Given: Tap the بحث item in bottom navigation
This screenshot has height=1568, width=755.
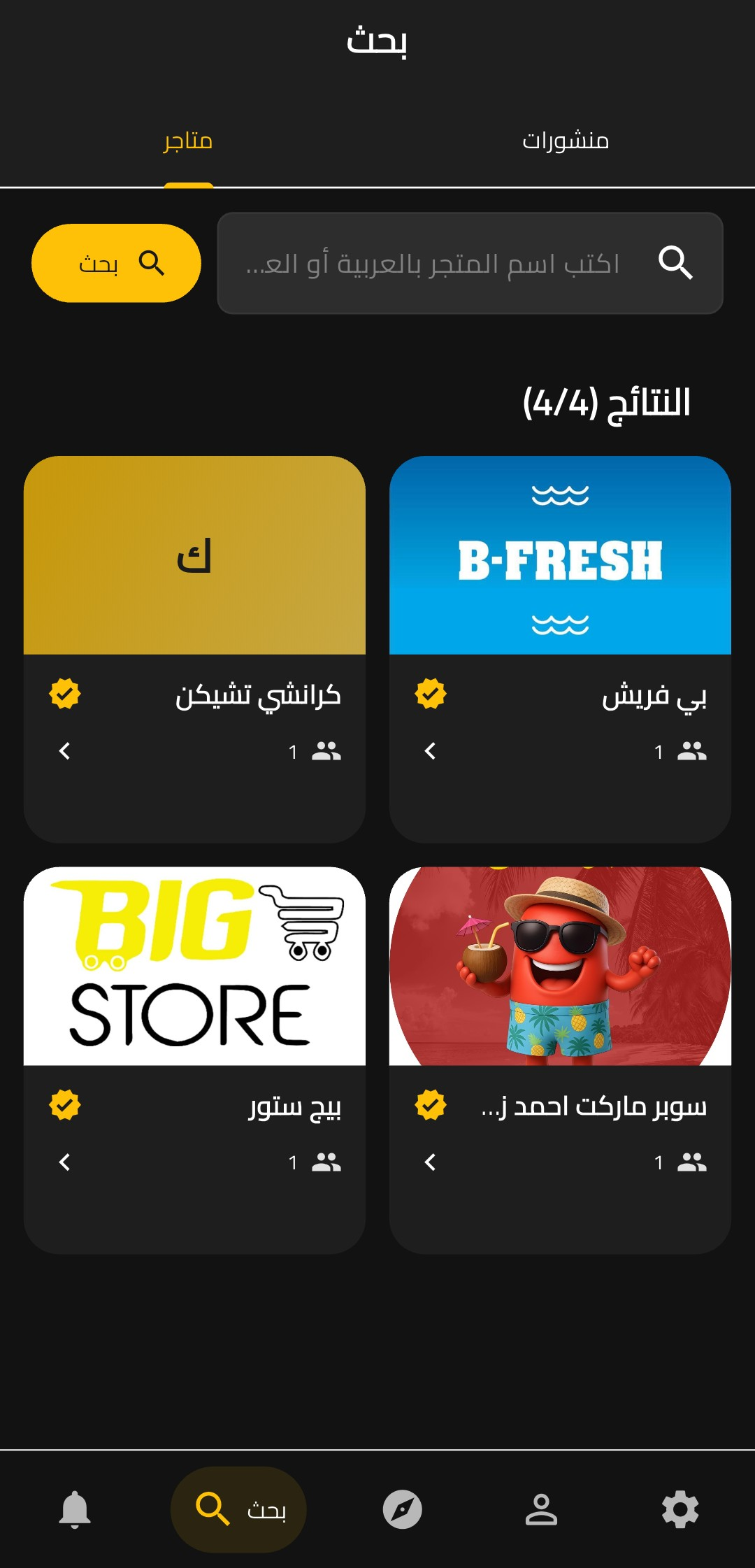Looking at the screenshot, I should click(x=238, y=1509).
